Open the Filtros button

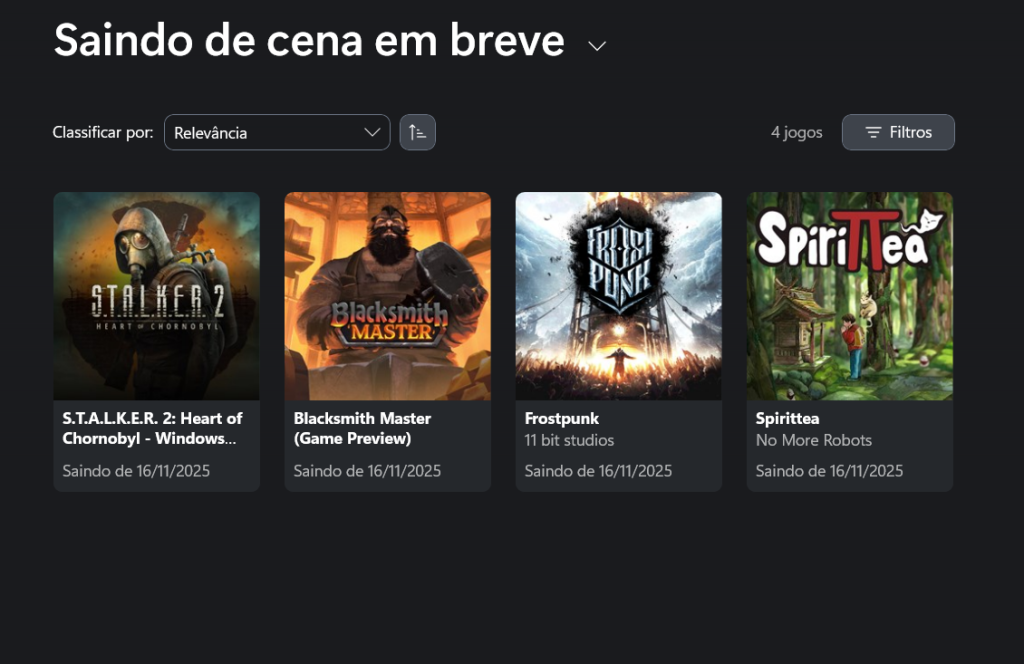point(898,132)
